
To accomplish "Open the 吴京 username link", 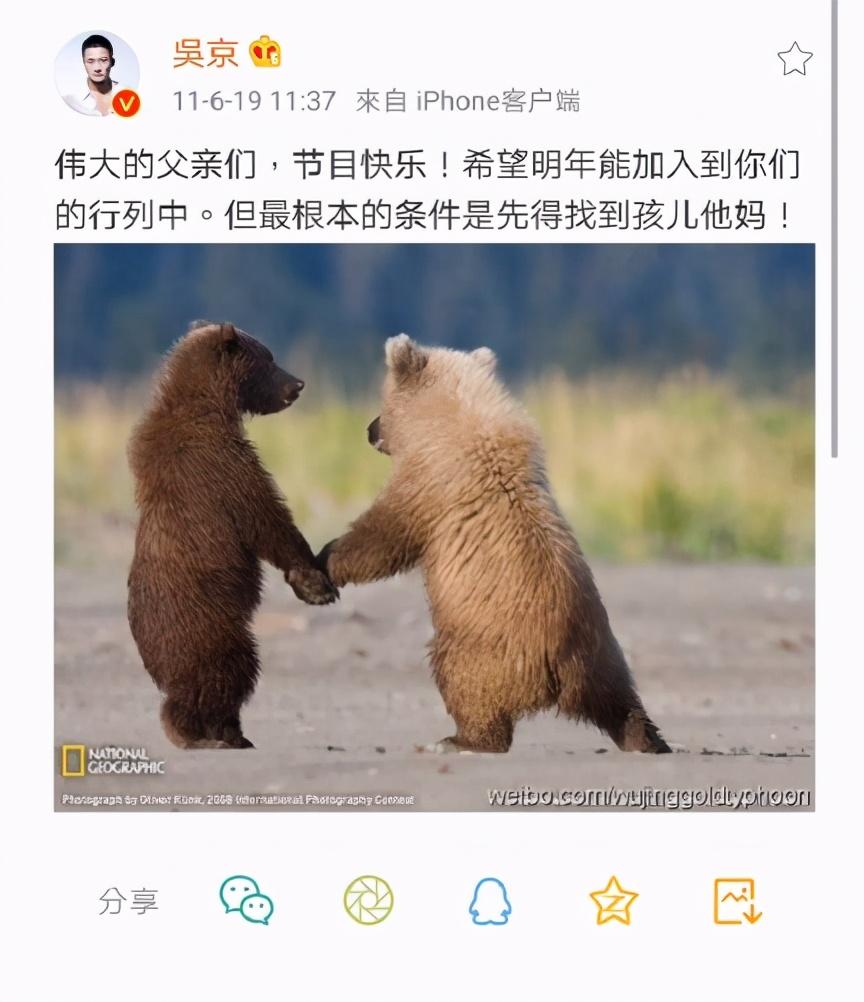I will pyautogui.click(x=205, y=52).
